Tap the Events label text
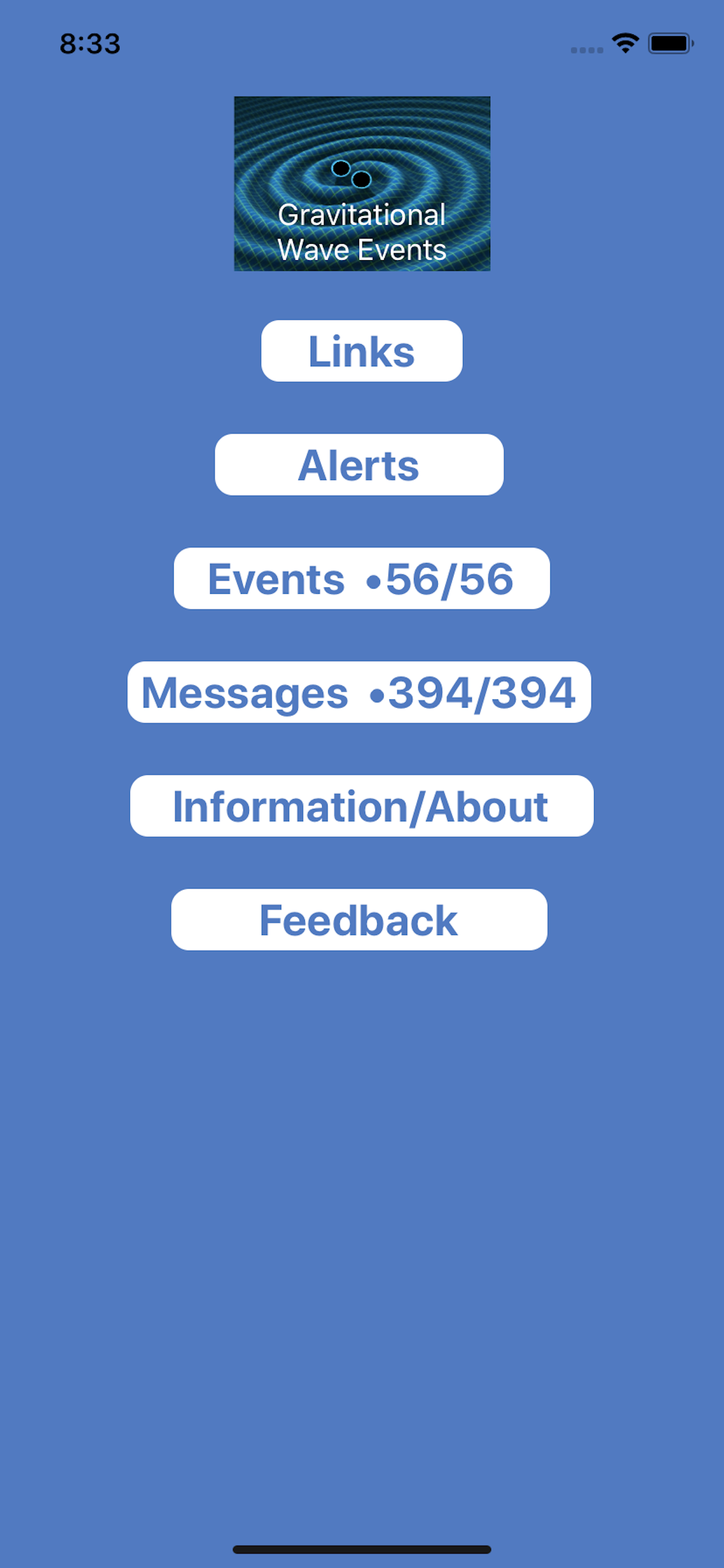Image resolution: width=724 pixels, height=1568 pixels. pyautogui.click(x=275, y=578)
